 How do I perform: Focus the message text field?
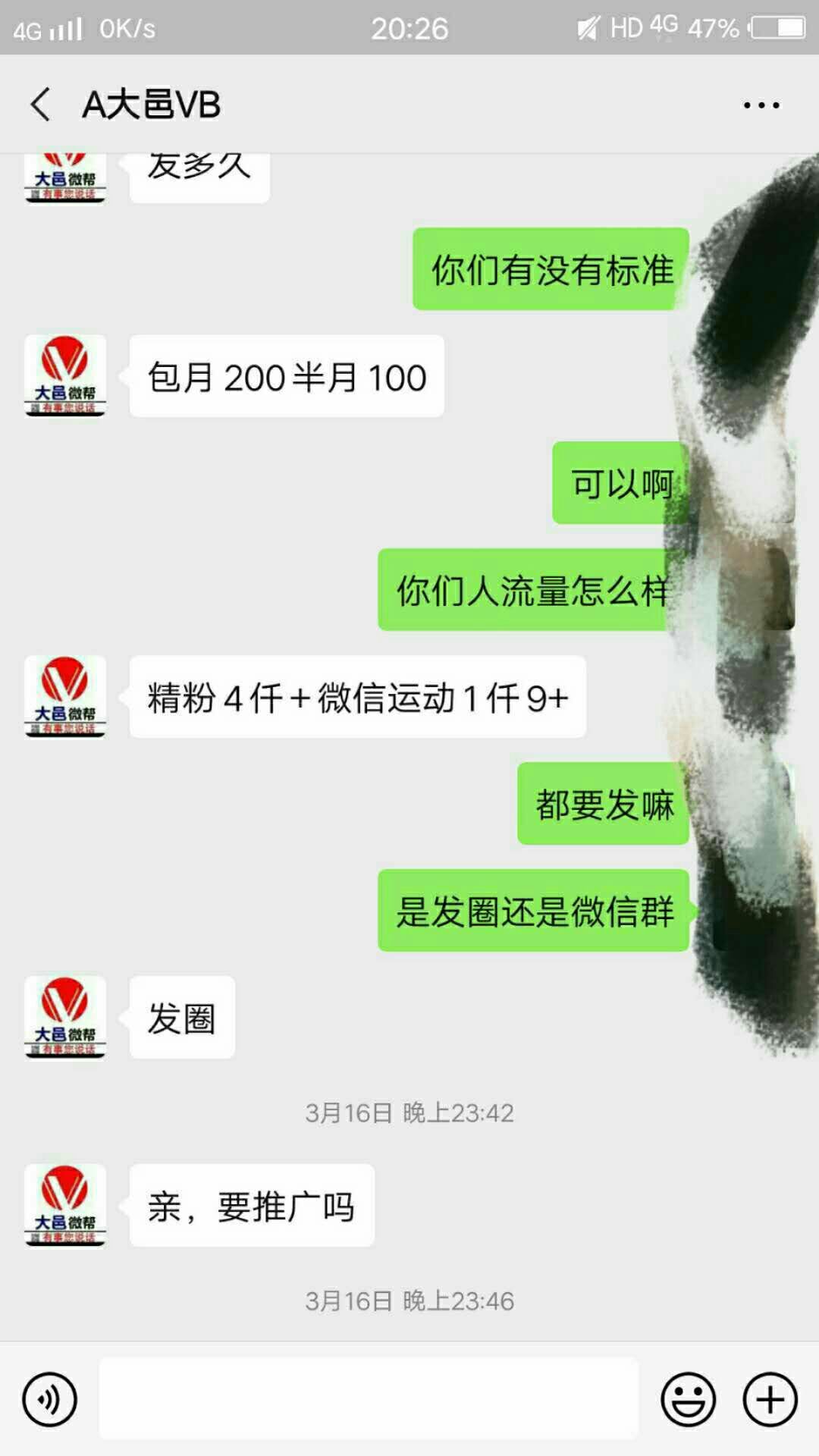369,1398
